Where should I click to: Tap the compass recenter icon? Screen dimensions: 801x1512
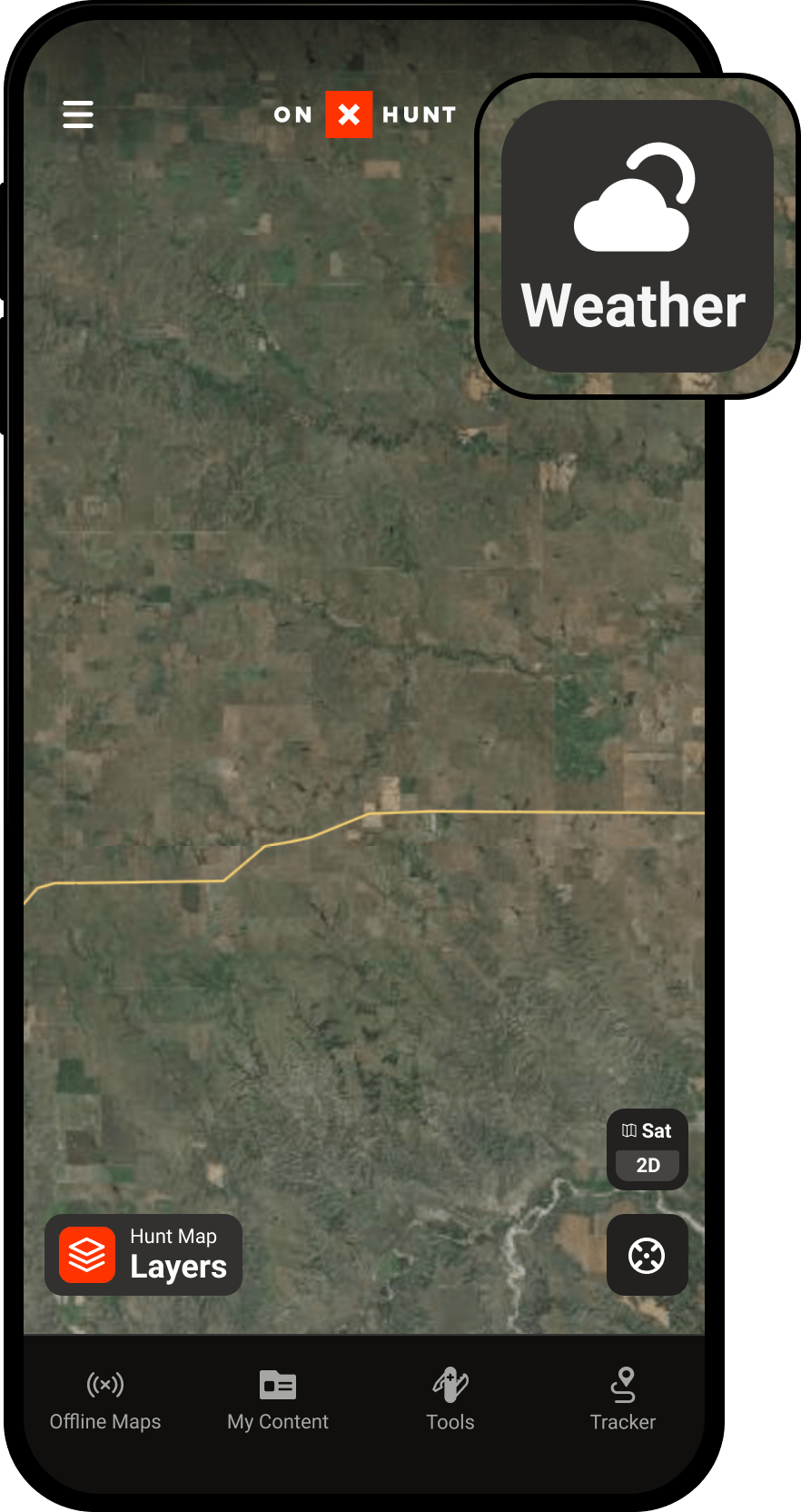pyautogui.click(x=647, y=1255)
